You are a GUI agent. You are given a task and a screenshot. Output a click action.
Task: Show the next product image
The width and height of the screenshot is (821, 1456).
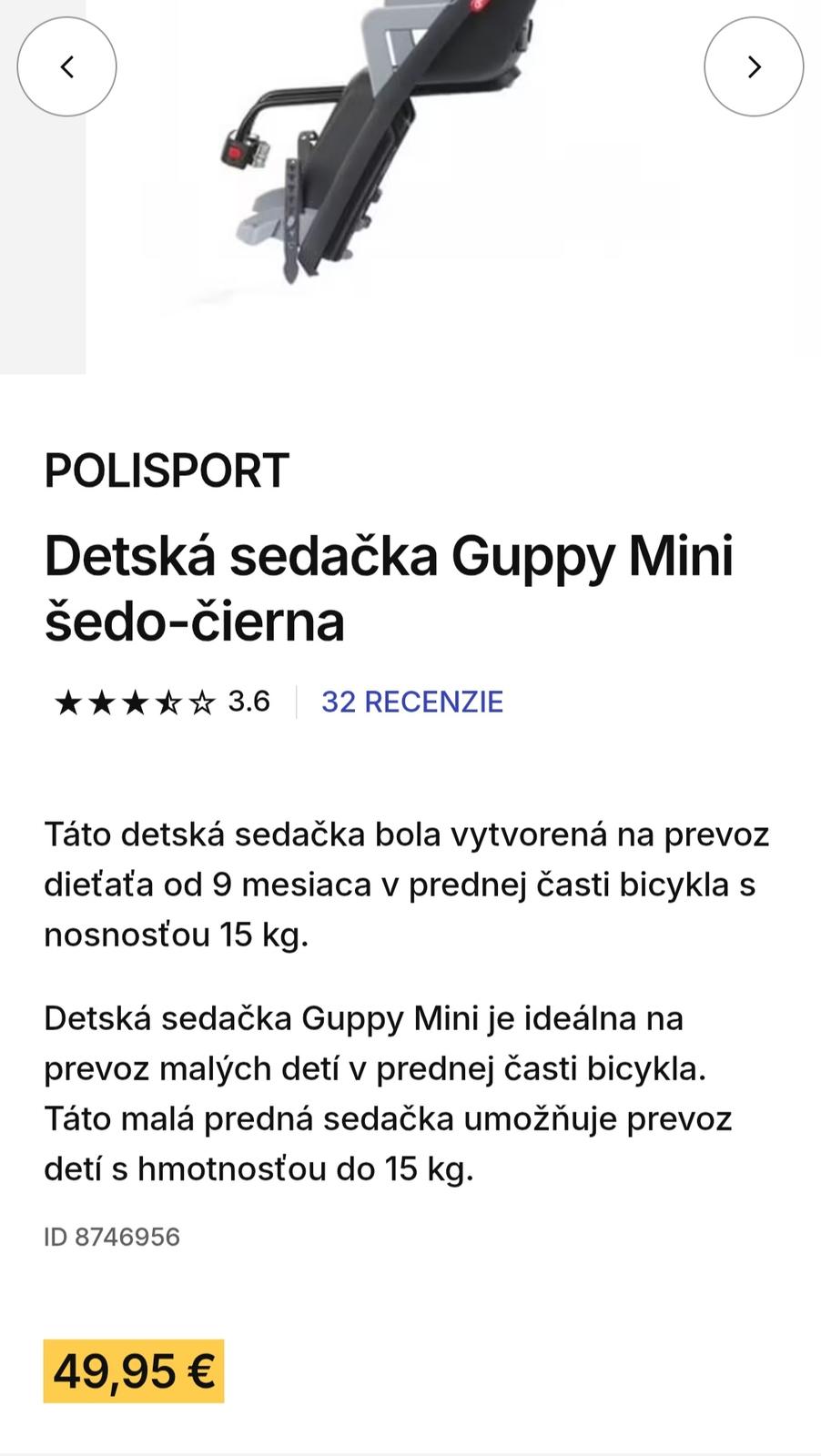tap(754, 66)
